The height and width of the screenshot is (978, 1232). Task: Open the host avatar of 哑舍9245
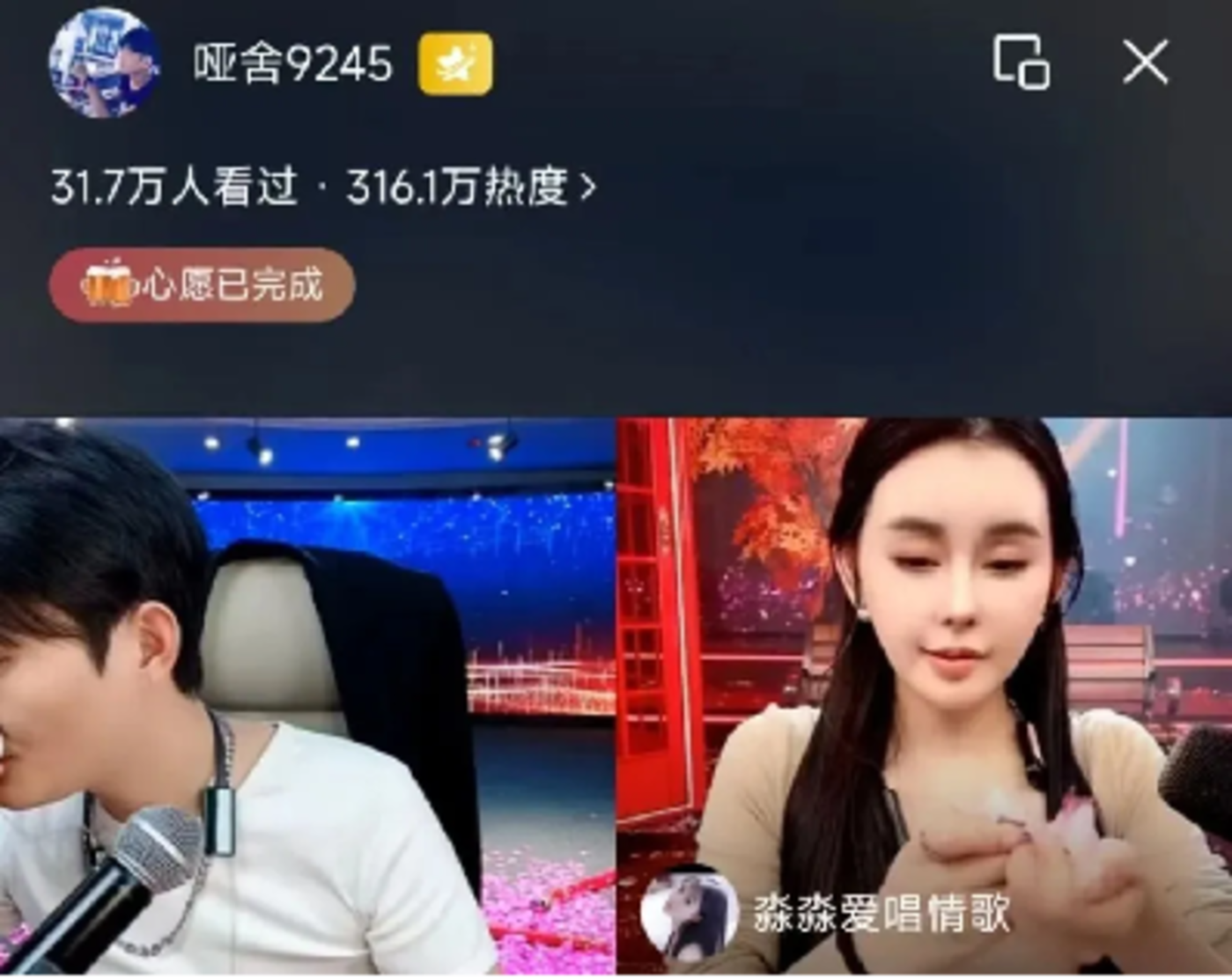pyautogui.click(x=104, y=63)
